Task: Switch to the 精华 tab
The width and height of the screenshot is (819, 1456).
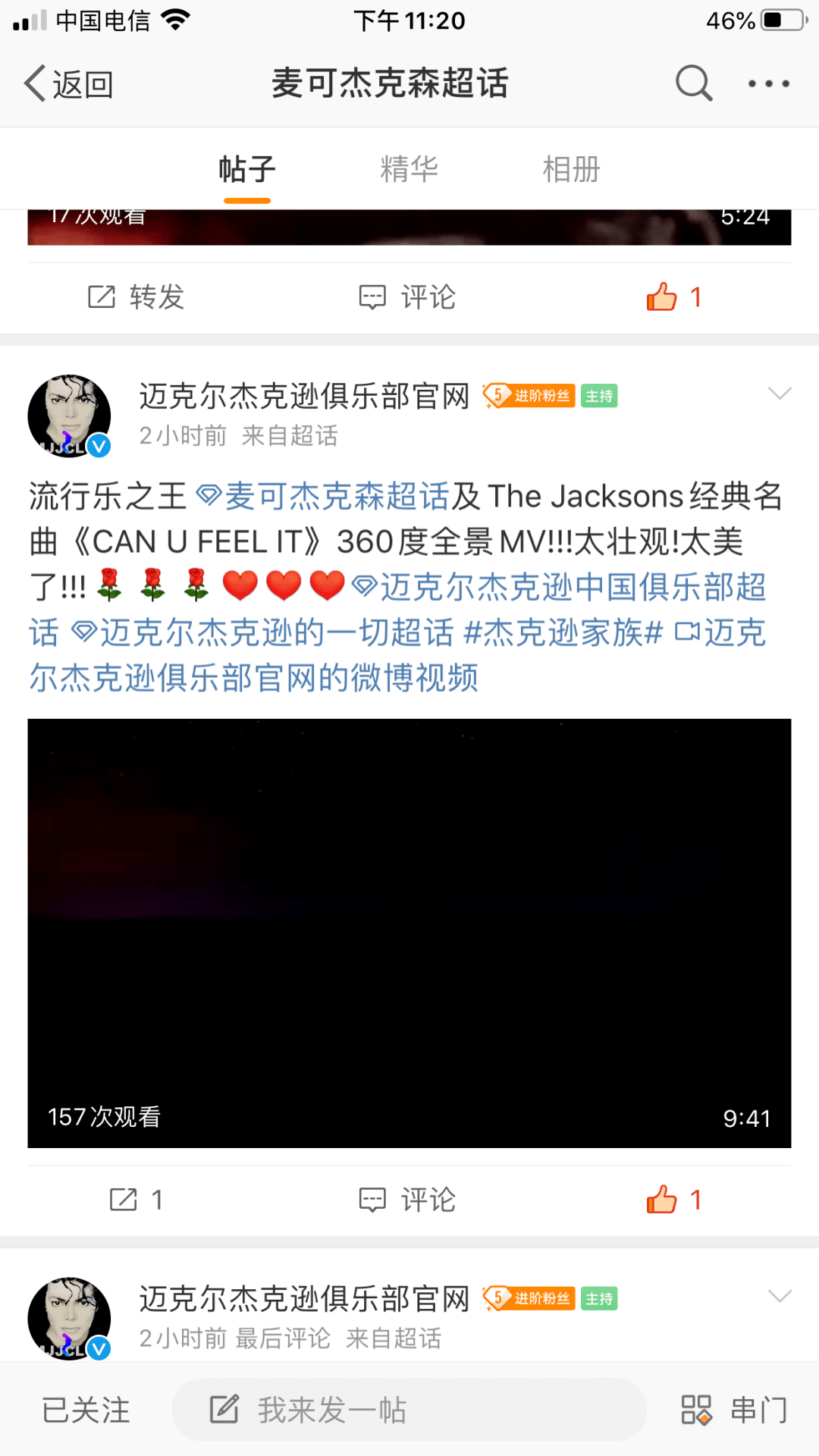Action: (409, 169)
